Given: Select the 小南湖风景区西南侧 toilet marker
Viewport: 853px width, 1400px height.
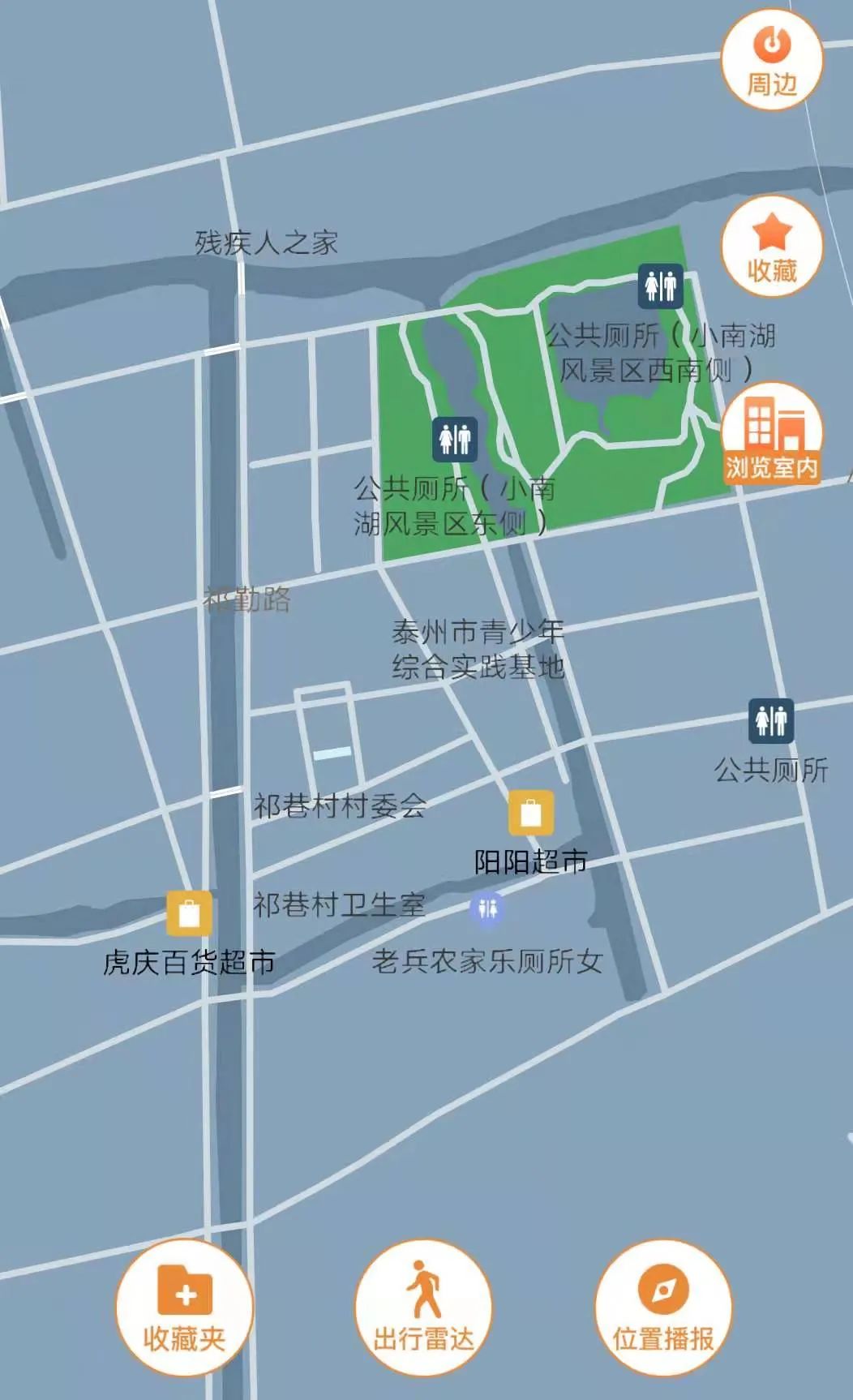Looking at the screenshot, I should point(660,286).
